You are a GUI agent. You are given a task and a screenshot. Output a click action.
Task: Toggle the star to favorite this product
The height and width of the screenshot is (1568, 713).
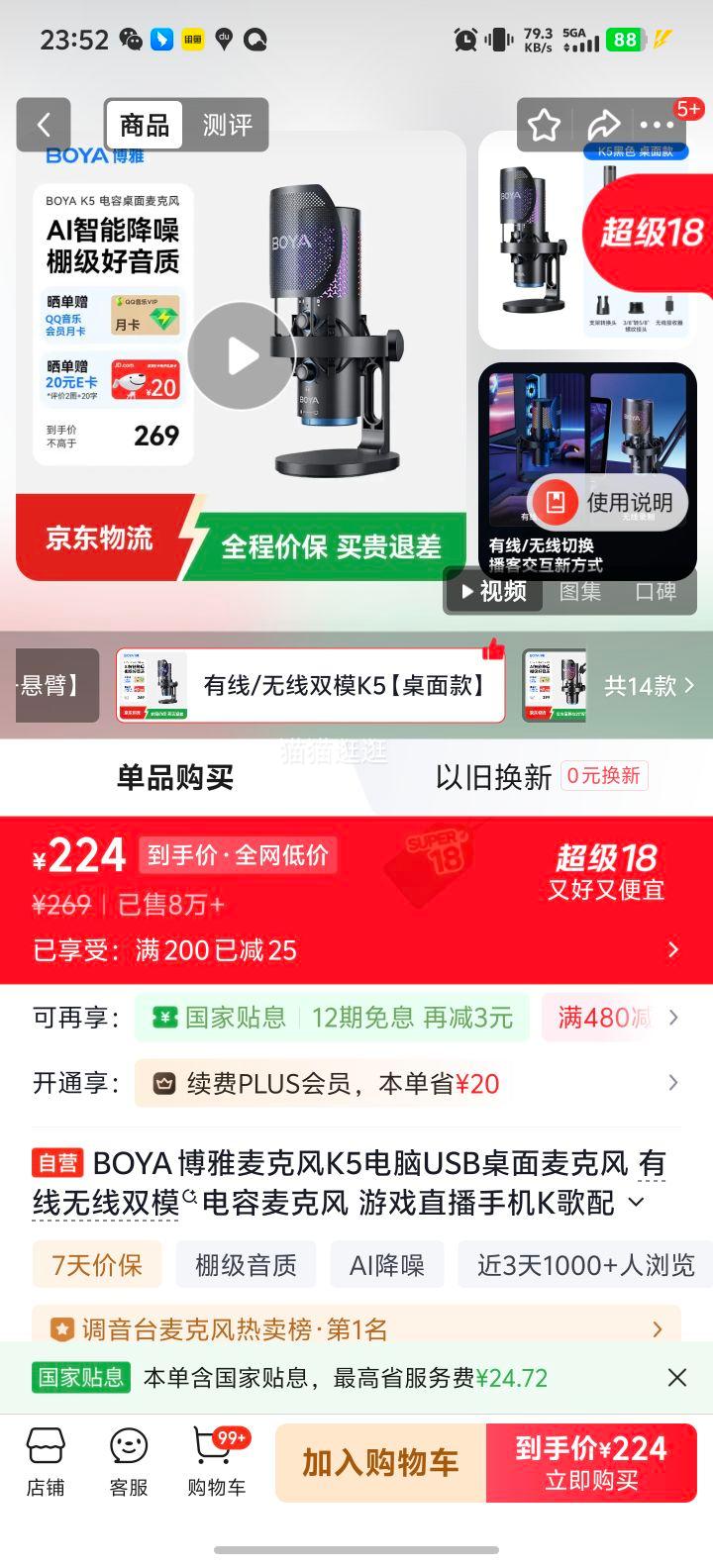[x=543, y=125]
